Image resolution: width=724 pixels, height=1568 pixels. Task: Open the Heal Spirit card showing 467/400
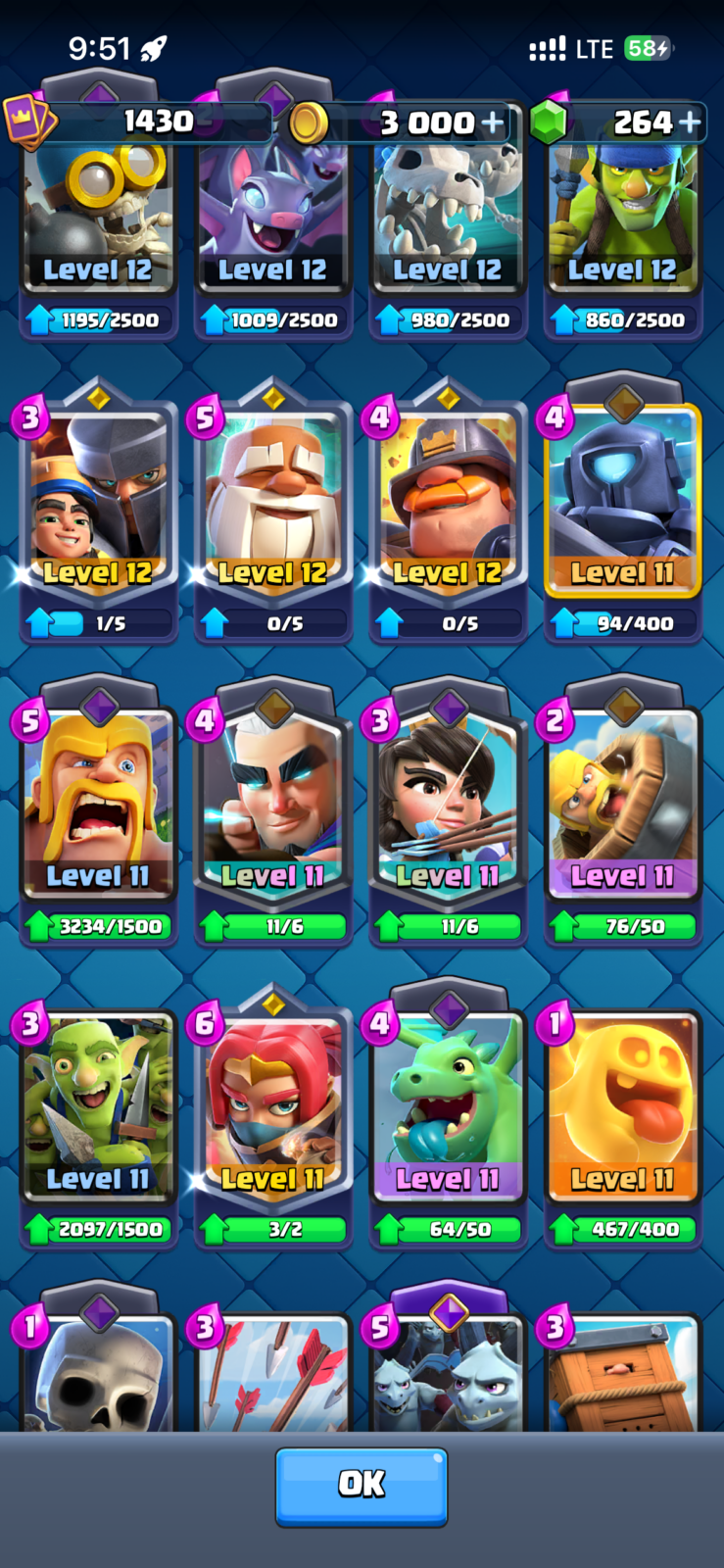622,1117
